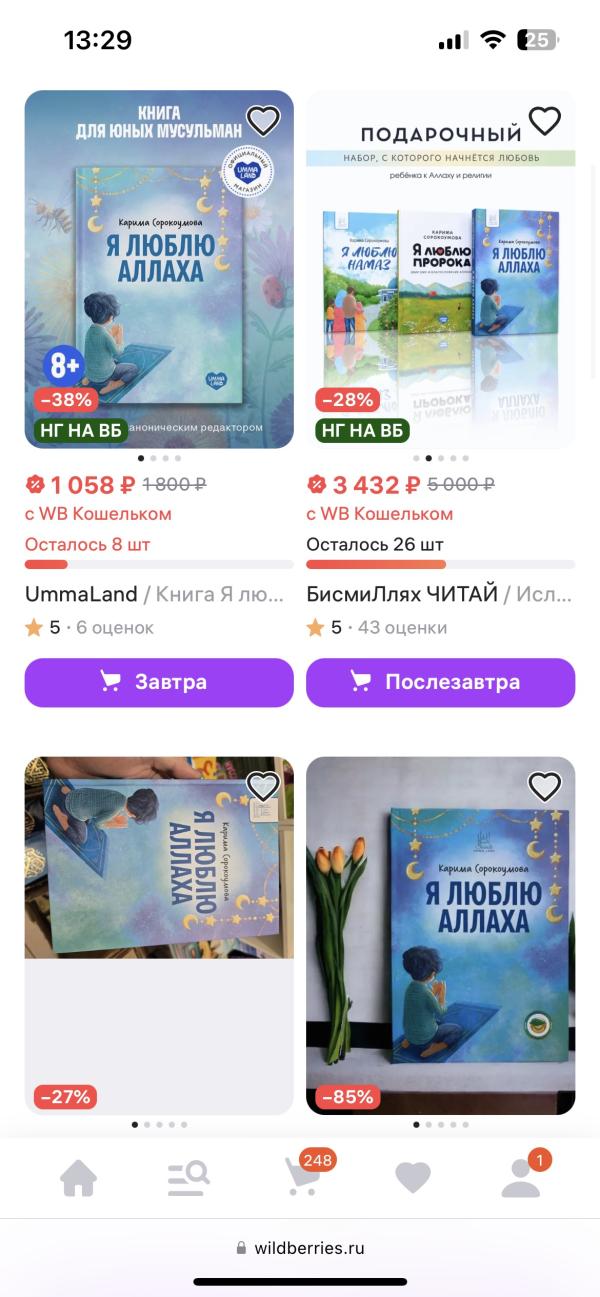Tap the wildberries.ru address bar

[x=300, y=1247]
